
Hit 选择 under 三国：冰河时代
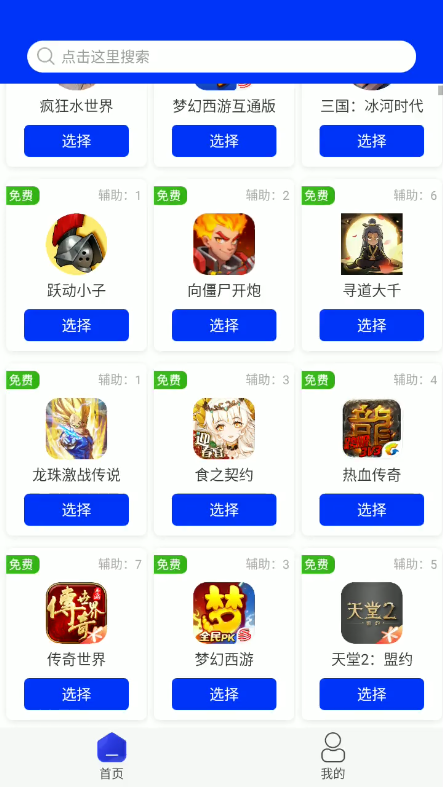[372, 141]
